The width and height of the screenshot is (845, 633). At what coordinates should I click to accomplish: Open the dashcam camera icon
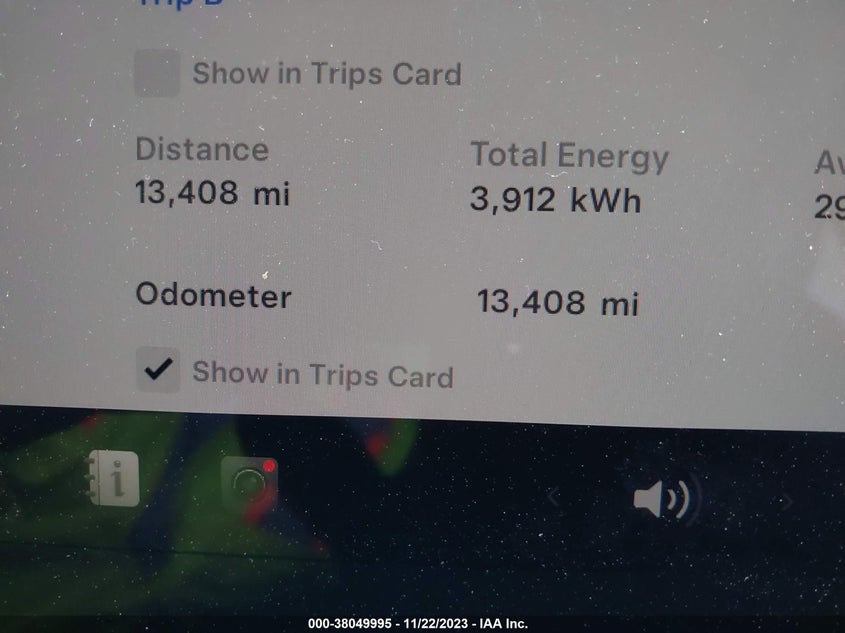pyautogui.click(x=250, y=484)
